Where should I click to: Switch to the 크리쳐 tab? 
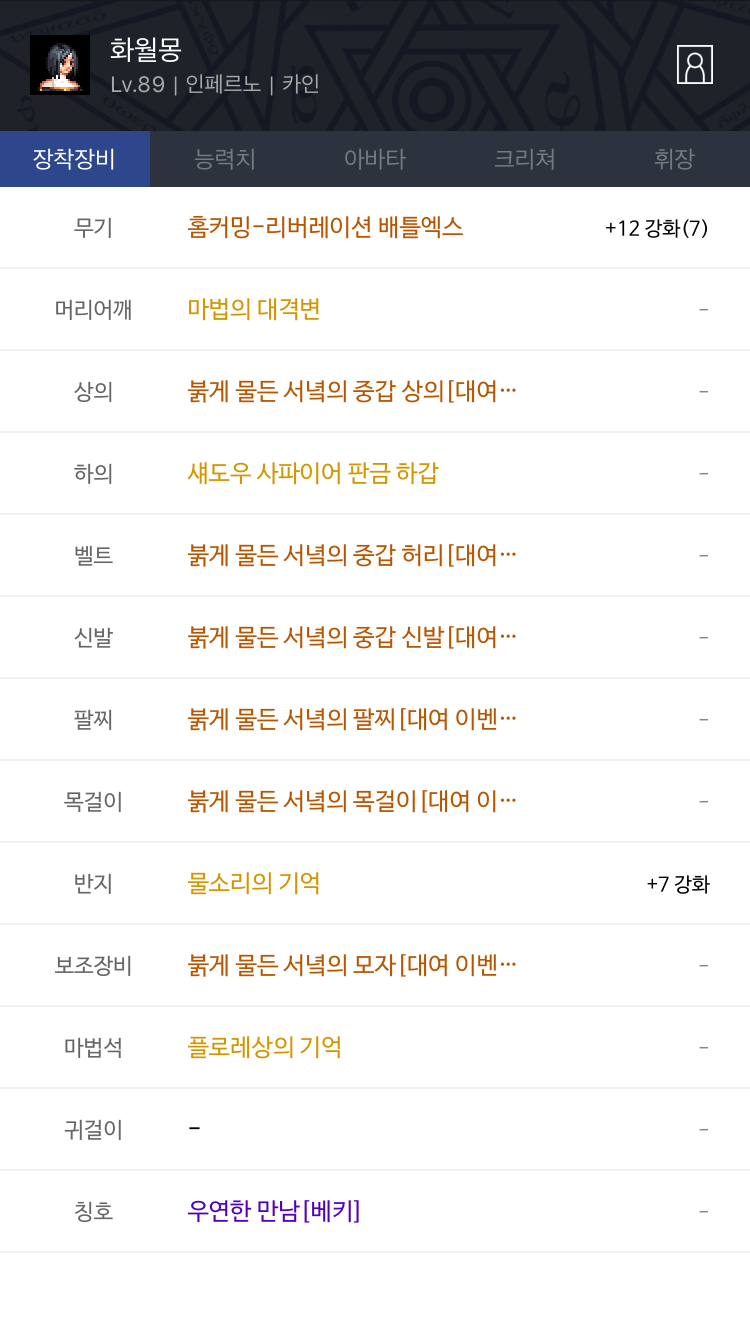pos(525,159)
